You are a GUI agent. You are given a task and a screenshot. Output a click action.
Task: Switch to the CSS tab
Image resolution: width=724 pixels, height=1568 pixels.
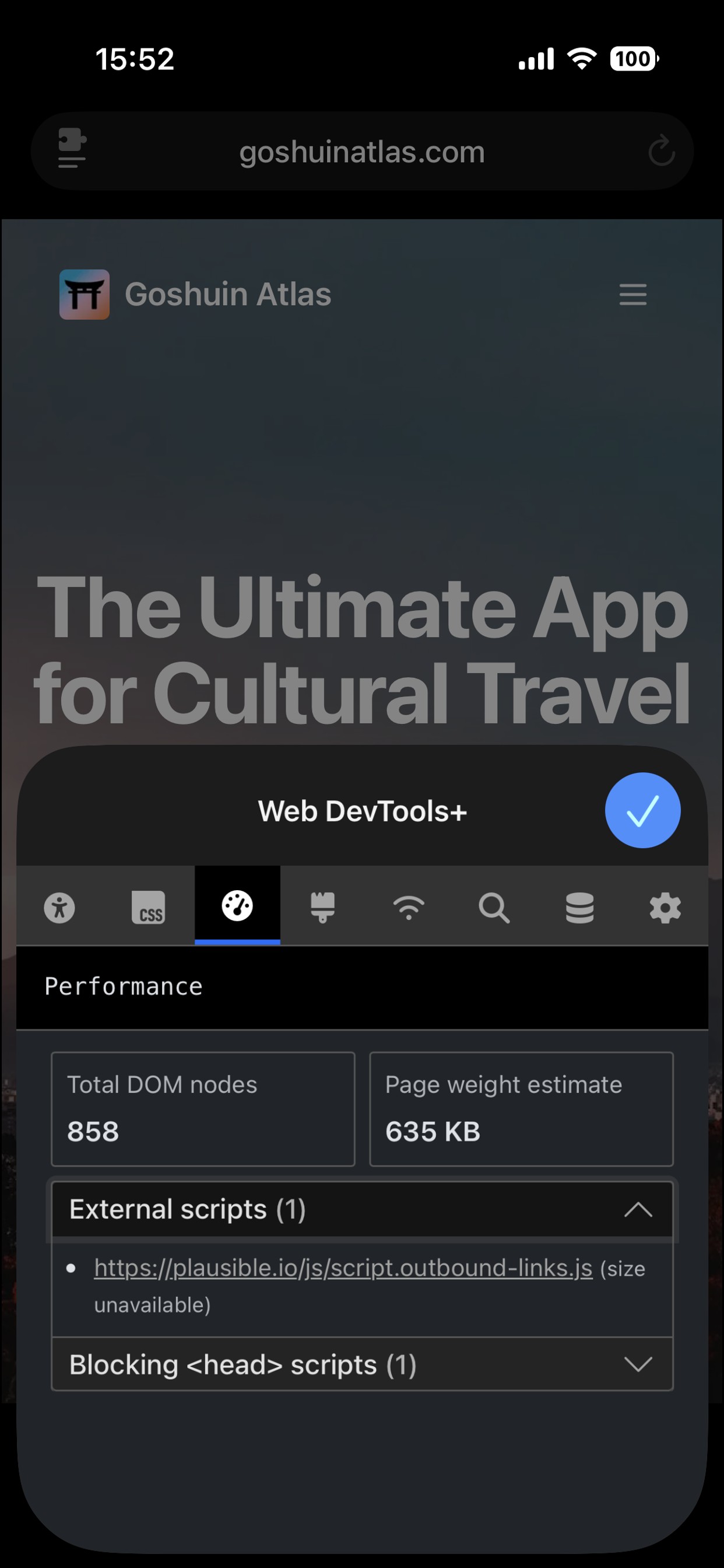pyautogui.click(x=149, y=908)
